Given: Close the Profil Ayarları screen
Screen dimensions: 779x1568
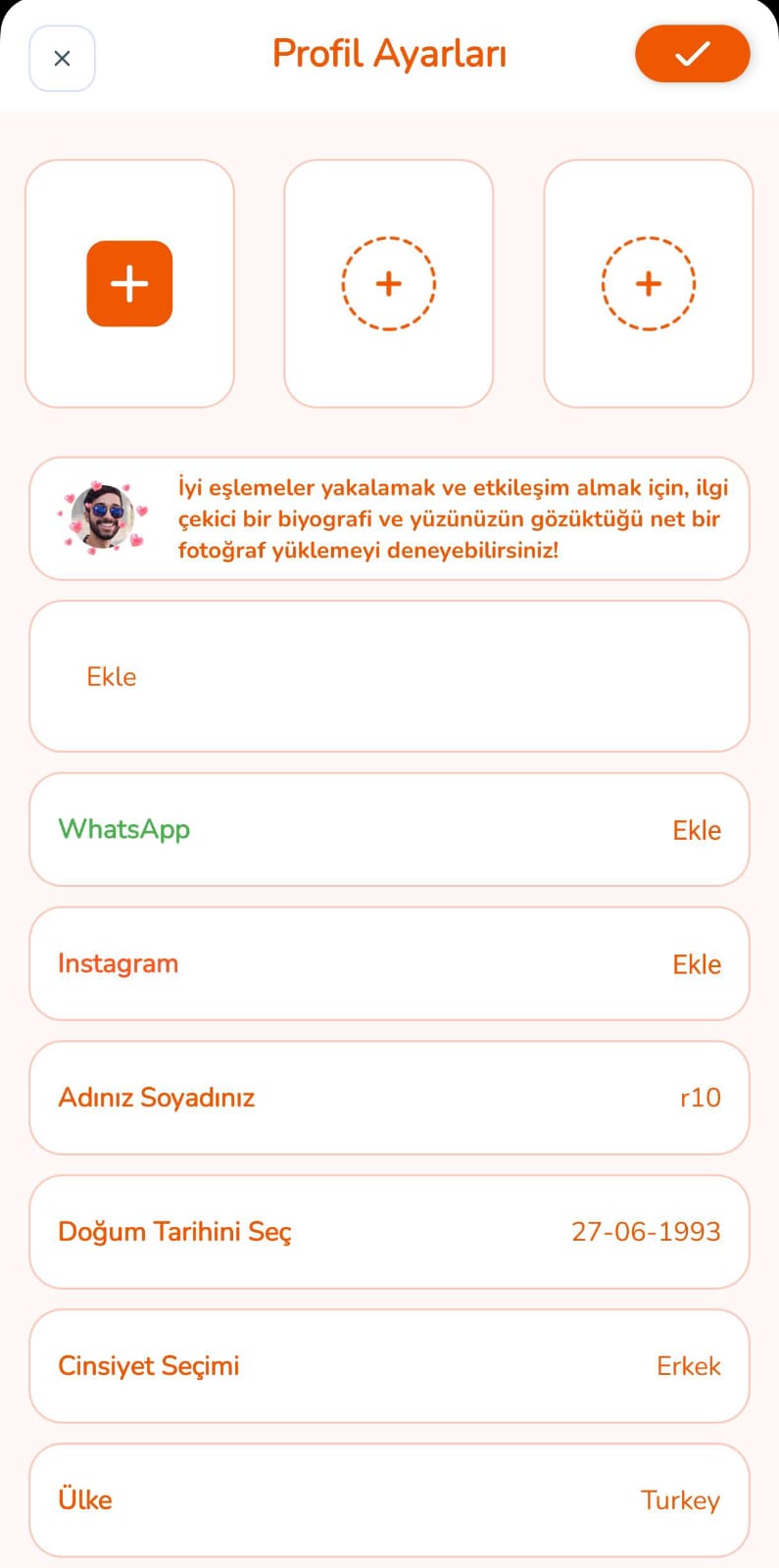Looking at the screenshot, I should 62,59.
